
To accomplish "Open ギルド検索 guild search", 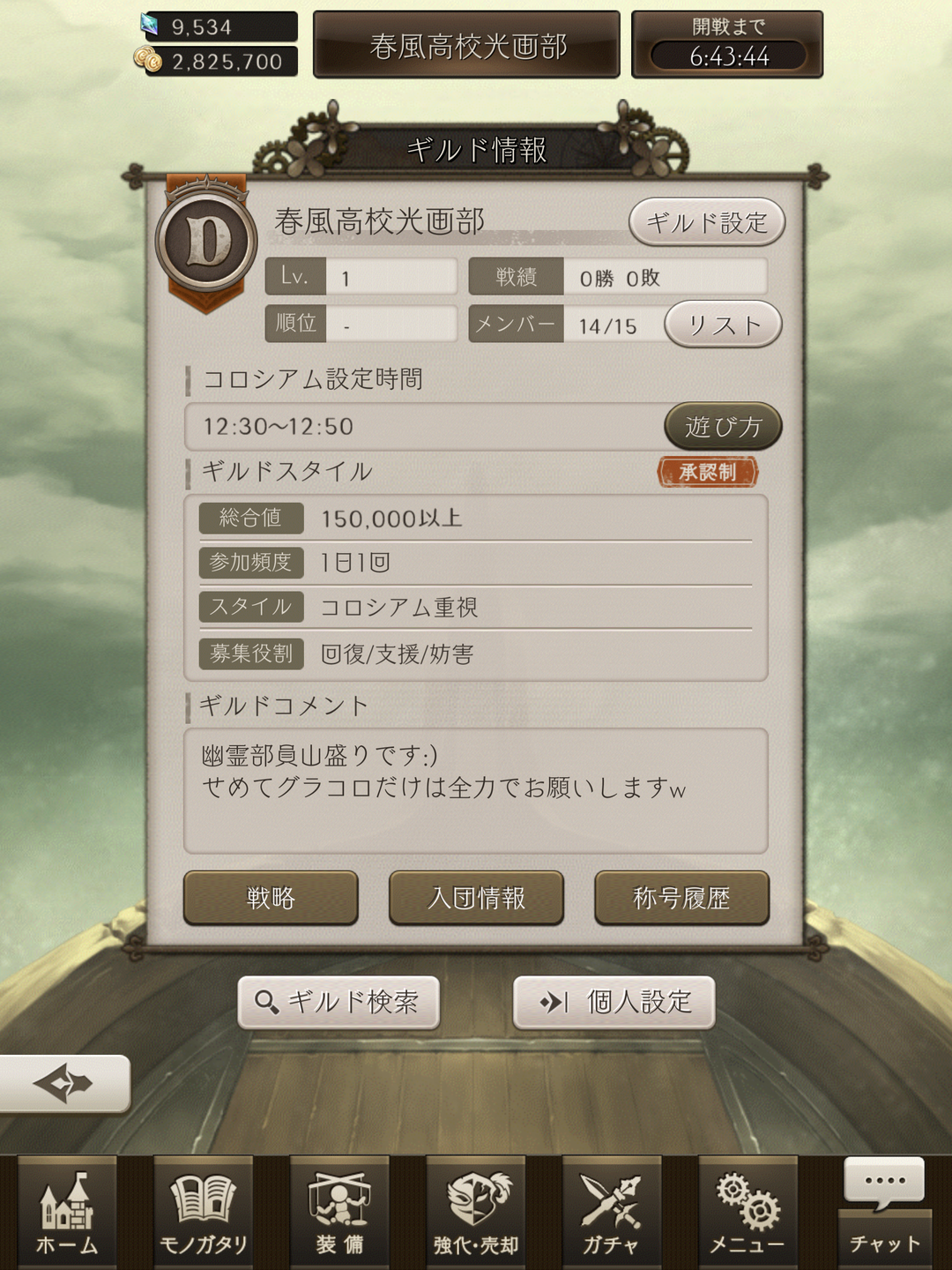I will click(338, 1002).
